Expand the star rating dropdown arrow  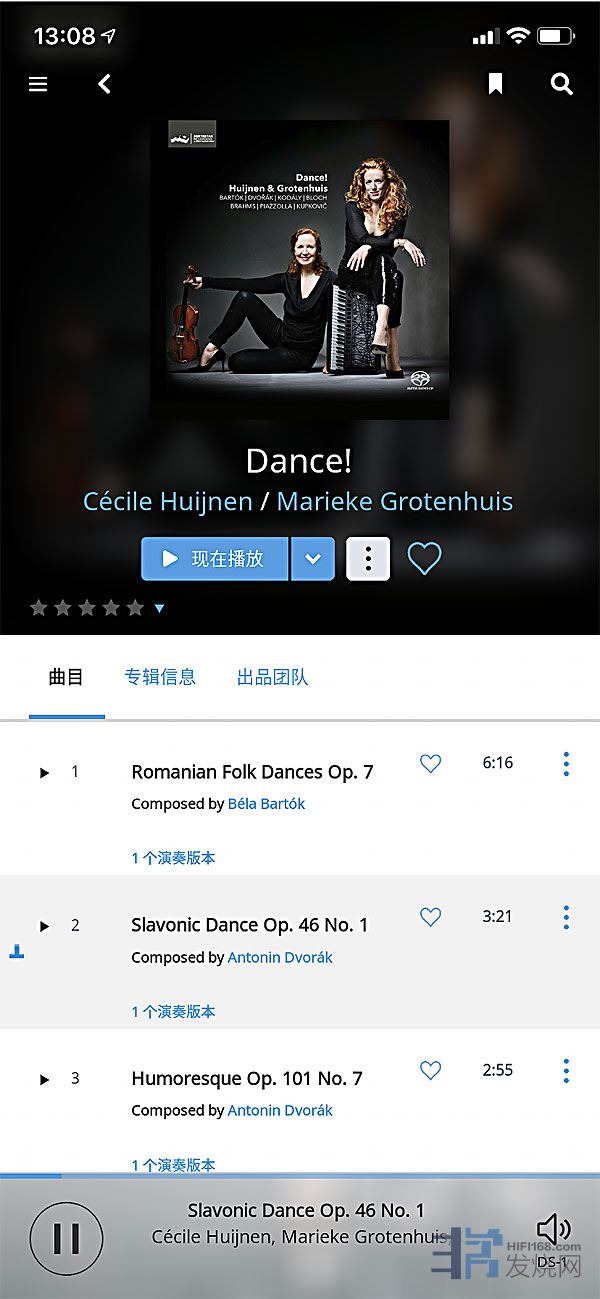coord(159,608)
